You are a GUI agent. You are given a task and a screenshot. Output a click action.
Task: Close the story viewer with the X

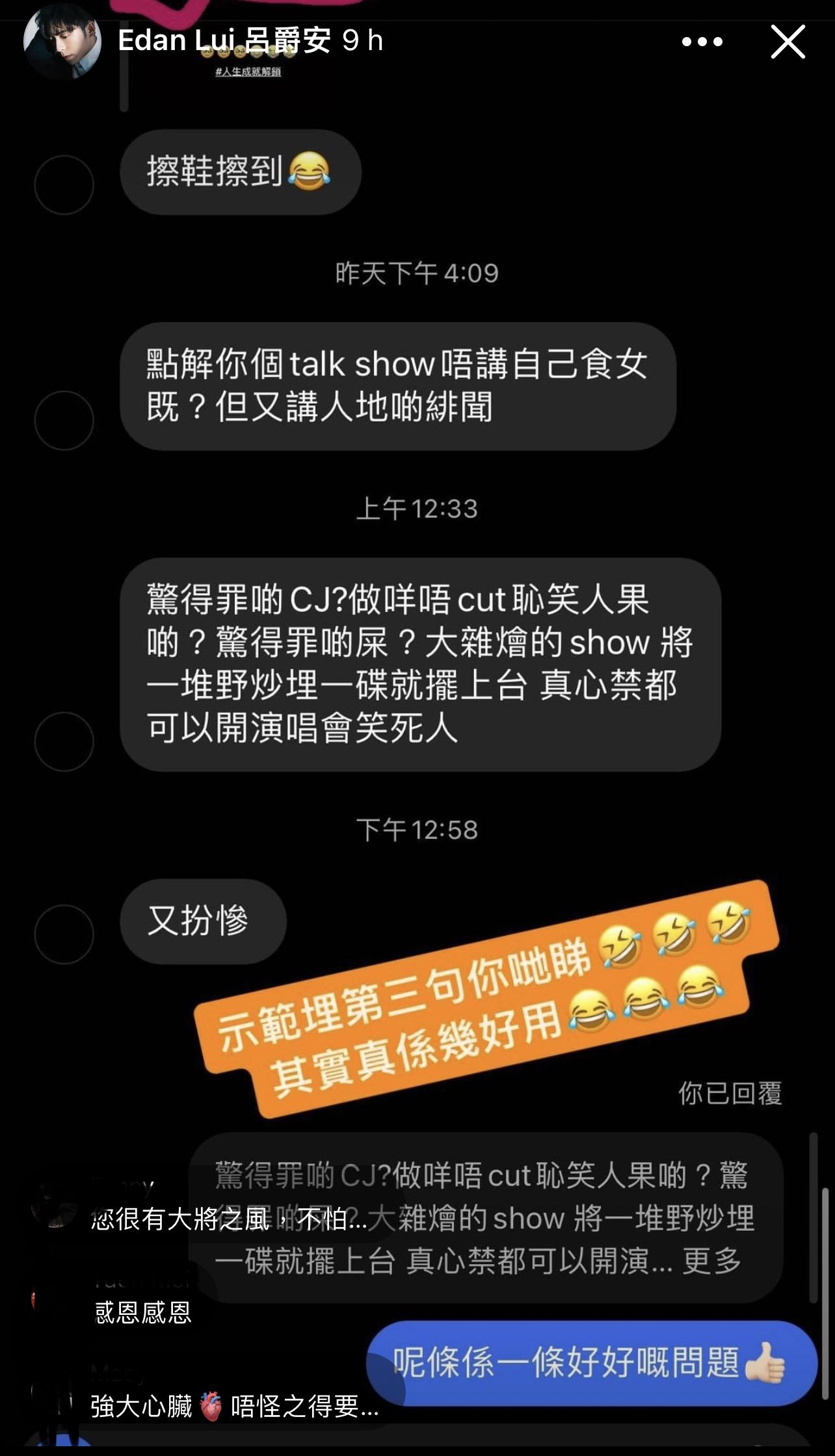pos(788,42)
